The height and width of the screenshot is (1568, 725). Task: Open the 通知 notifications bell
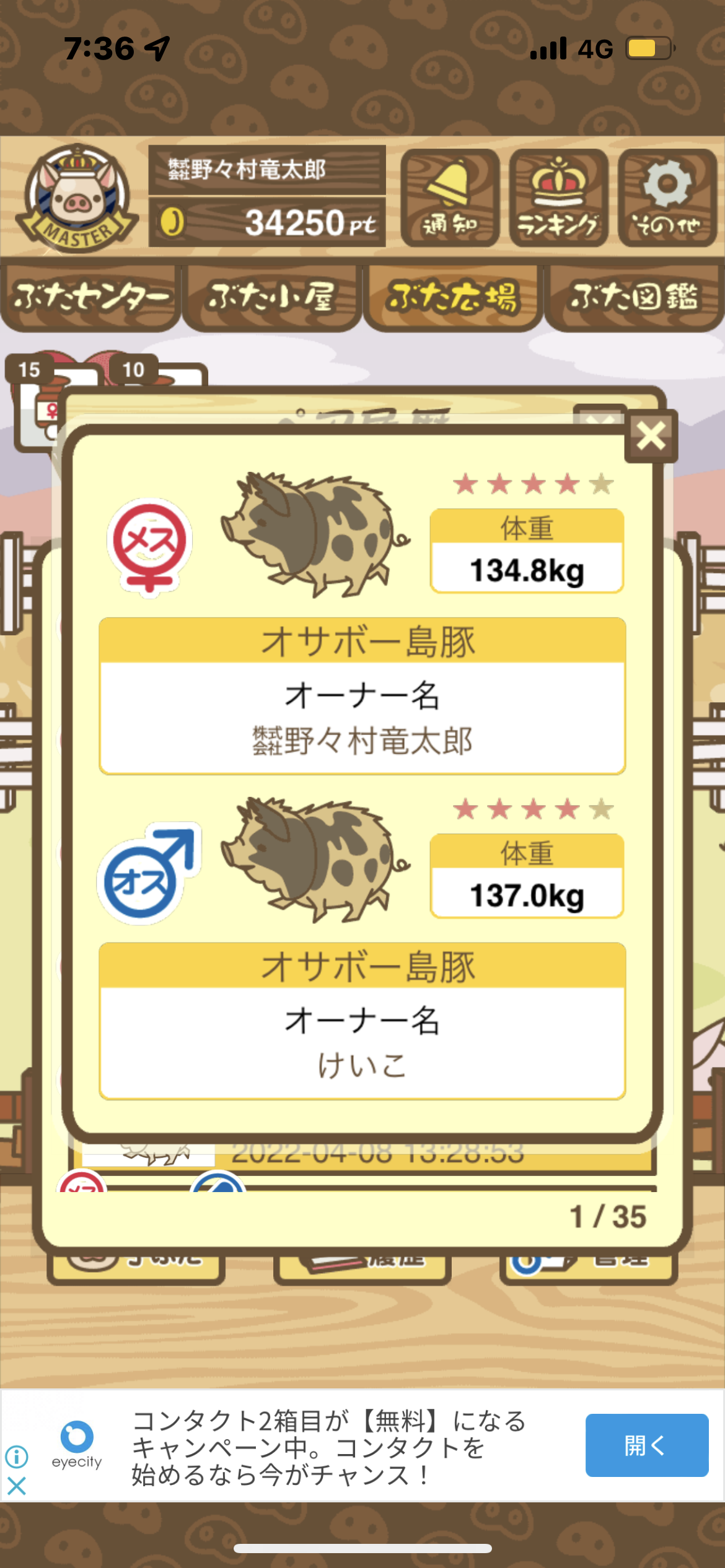tap(450, 198)
